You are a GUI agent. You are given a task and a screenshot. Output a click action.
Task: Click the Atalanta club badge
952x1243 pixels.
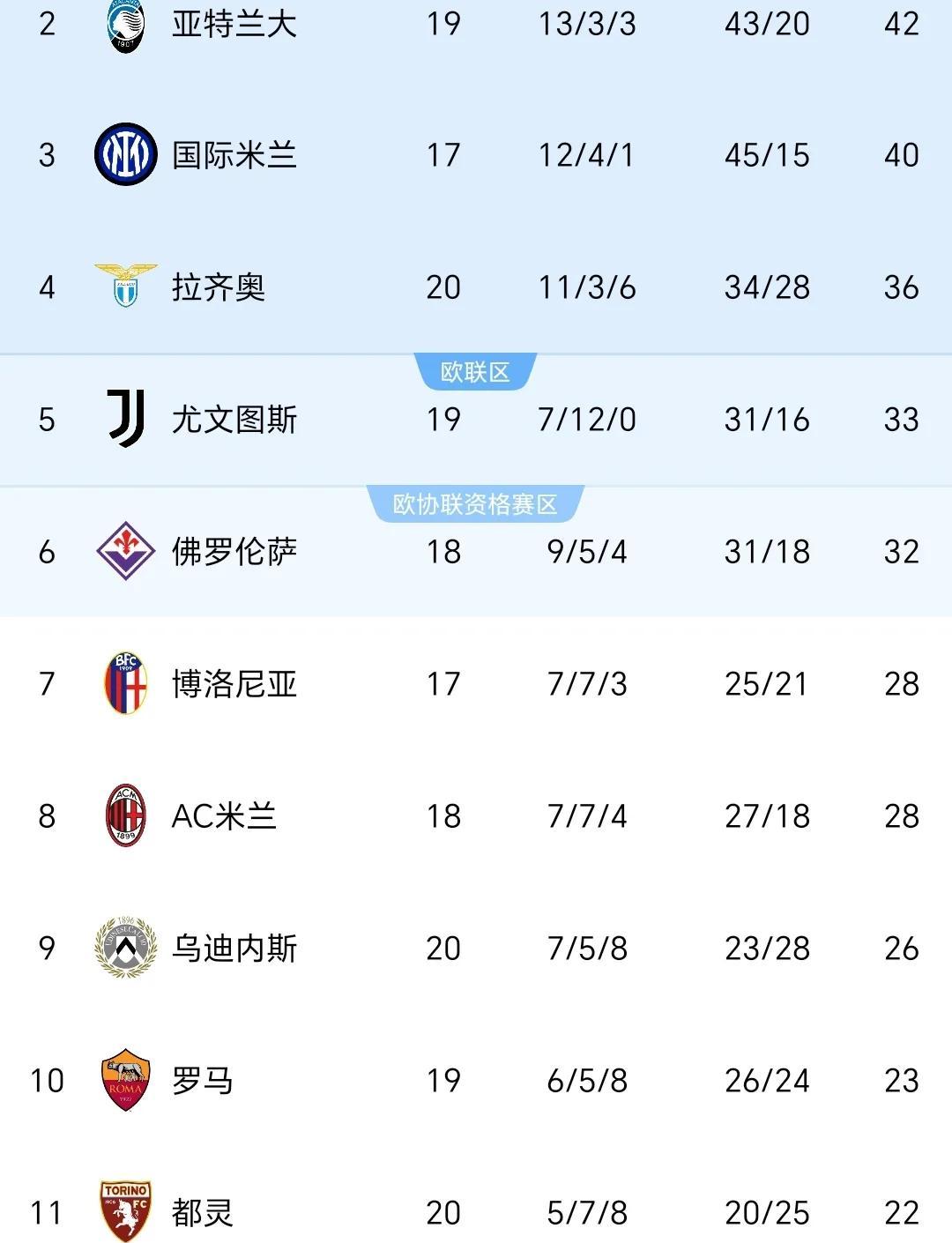[123, 26]
